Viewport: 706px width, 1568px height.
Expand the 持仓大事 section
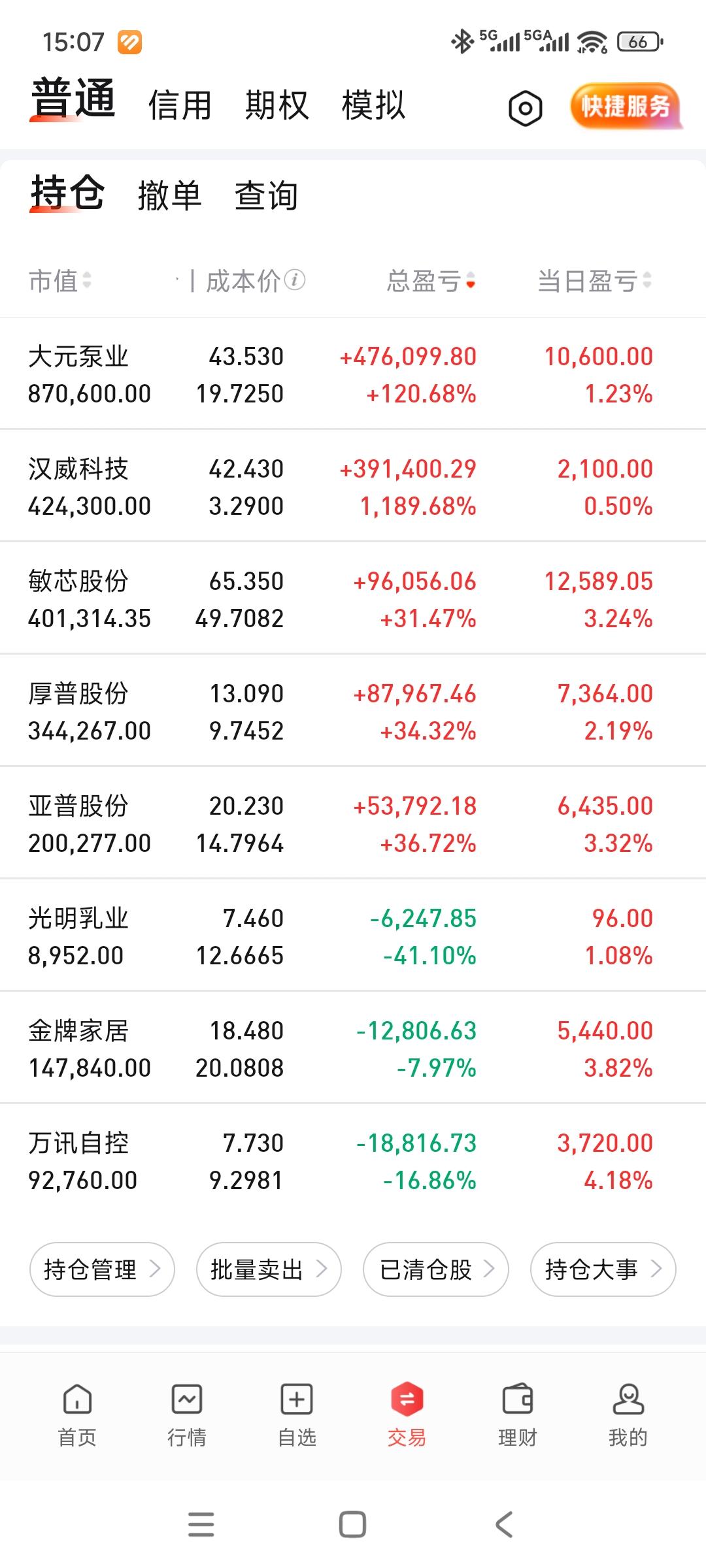(602, 1268)
